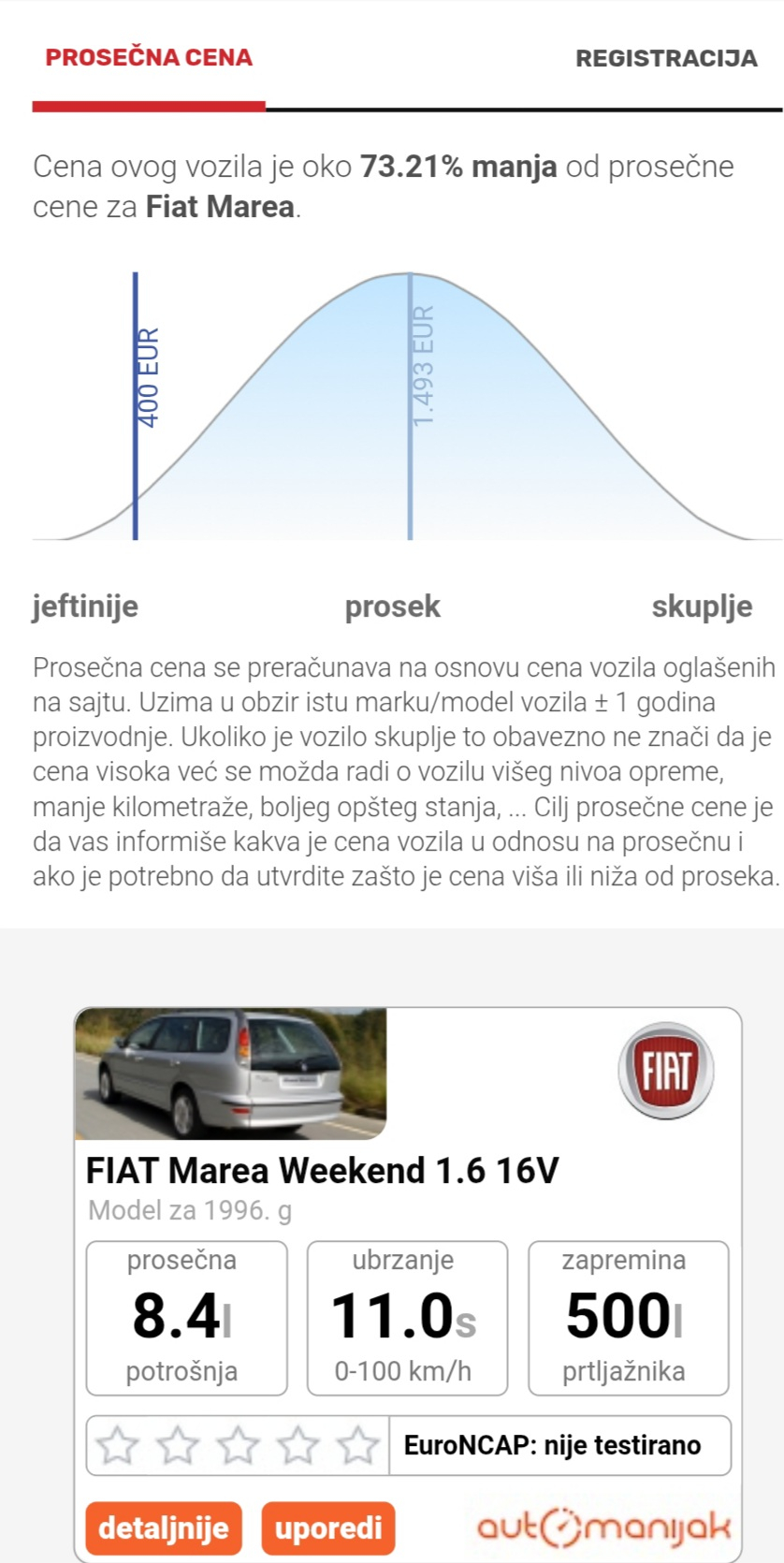Open the FIAT Marea Weekend car photo
The height and width of the screenshot is (1563, 784).
(230, 1074)
